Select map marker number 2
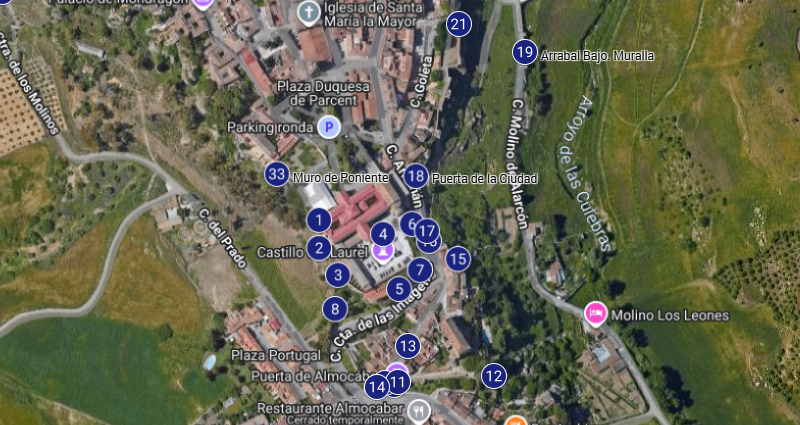 tap(318, 248)
